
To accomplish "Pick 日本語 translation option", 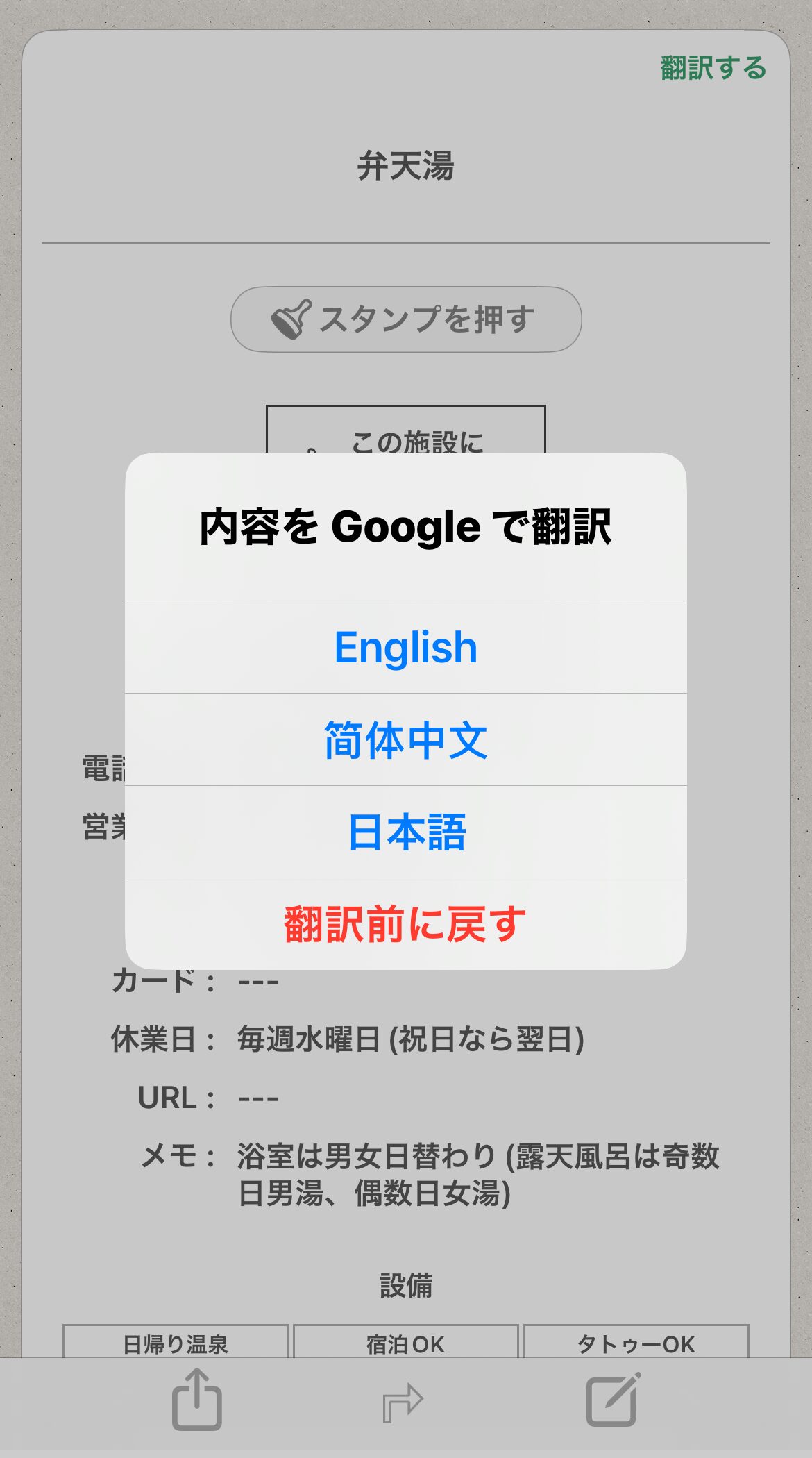I will 406,832.
